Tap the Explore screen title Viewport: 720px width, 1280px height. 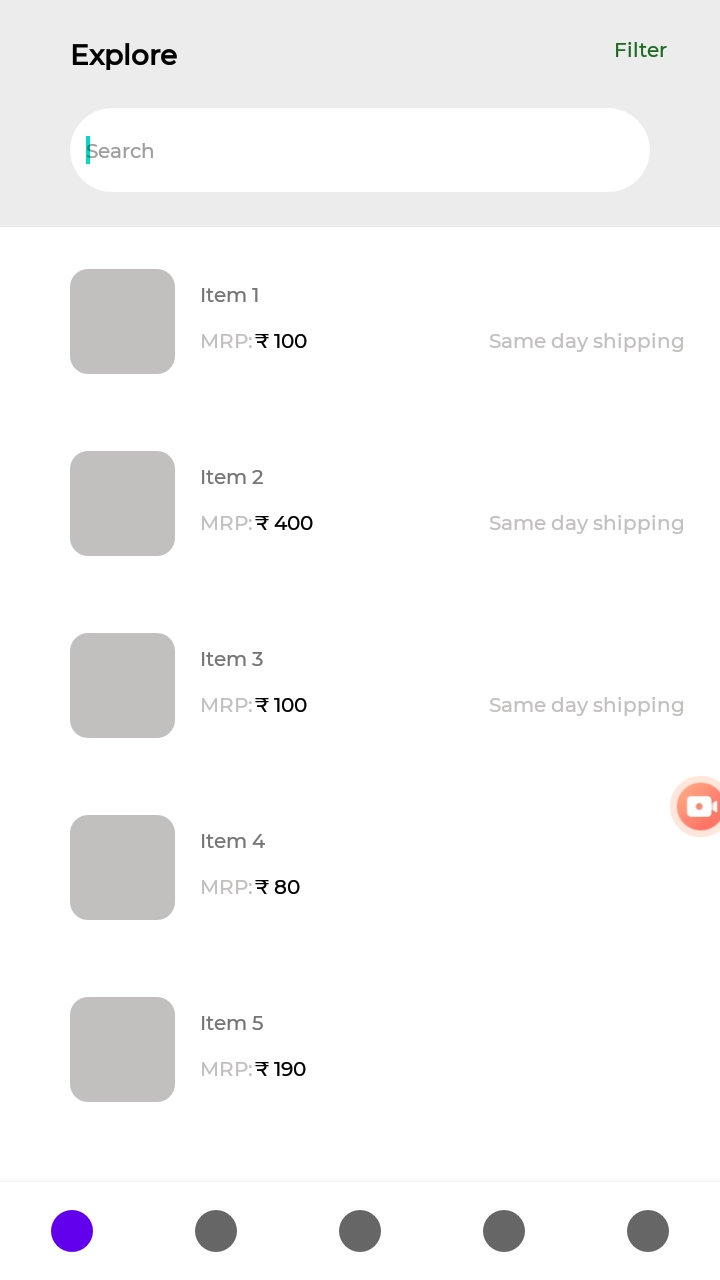pyautogui.click(x=124, y=55)
